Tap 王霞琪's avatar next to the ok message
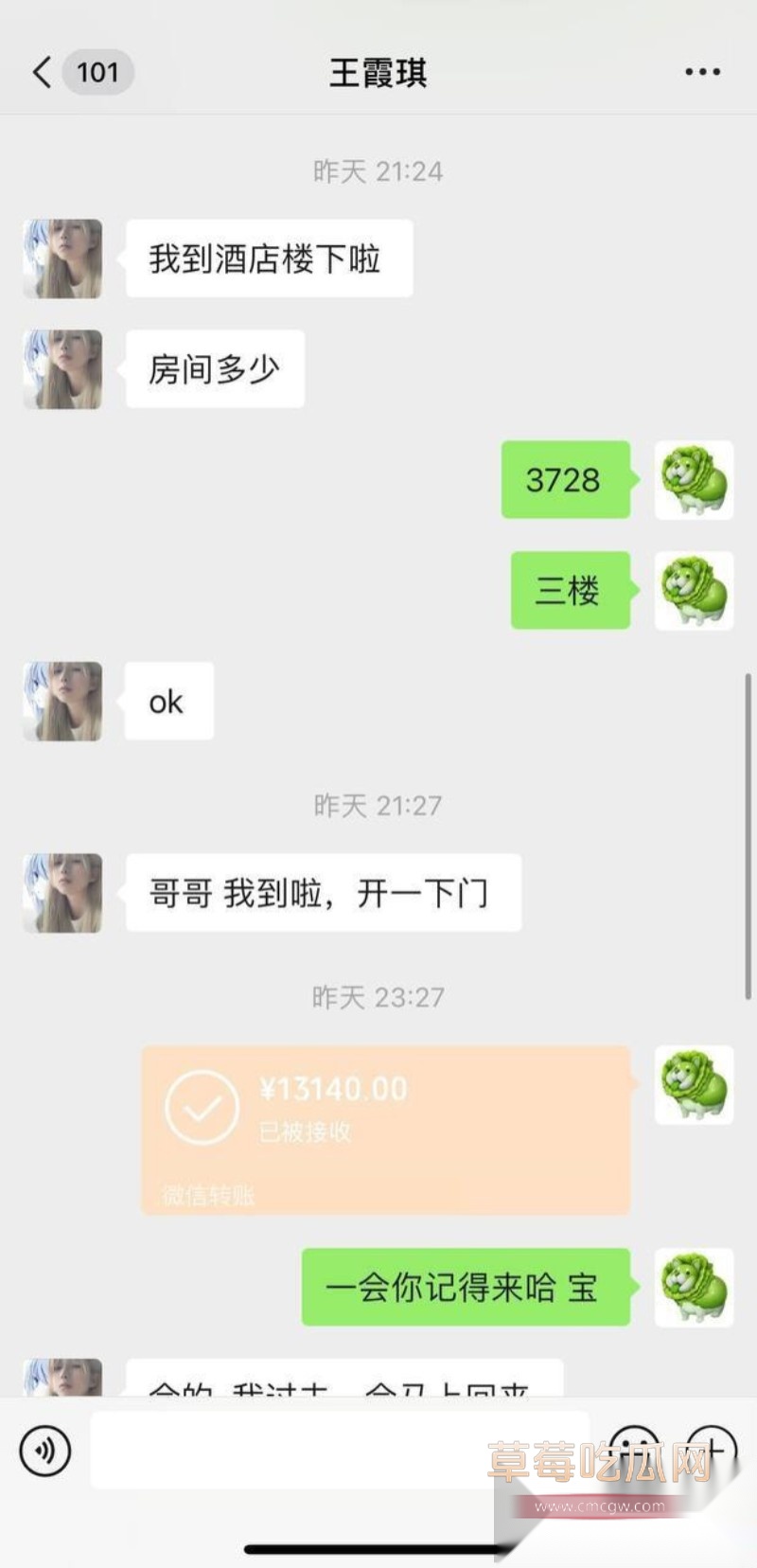 pyautogui.click(x=62, y=701)
